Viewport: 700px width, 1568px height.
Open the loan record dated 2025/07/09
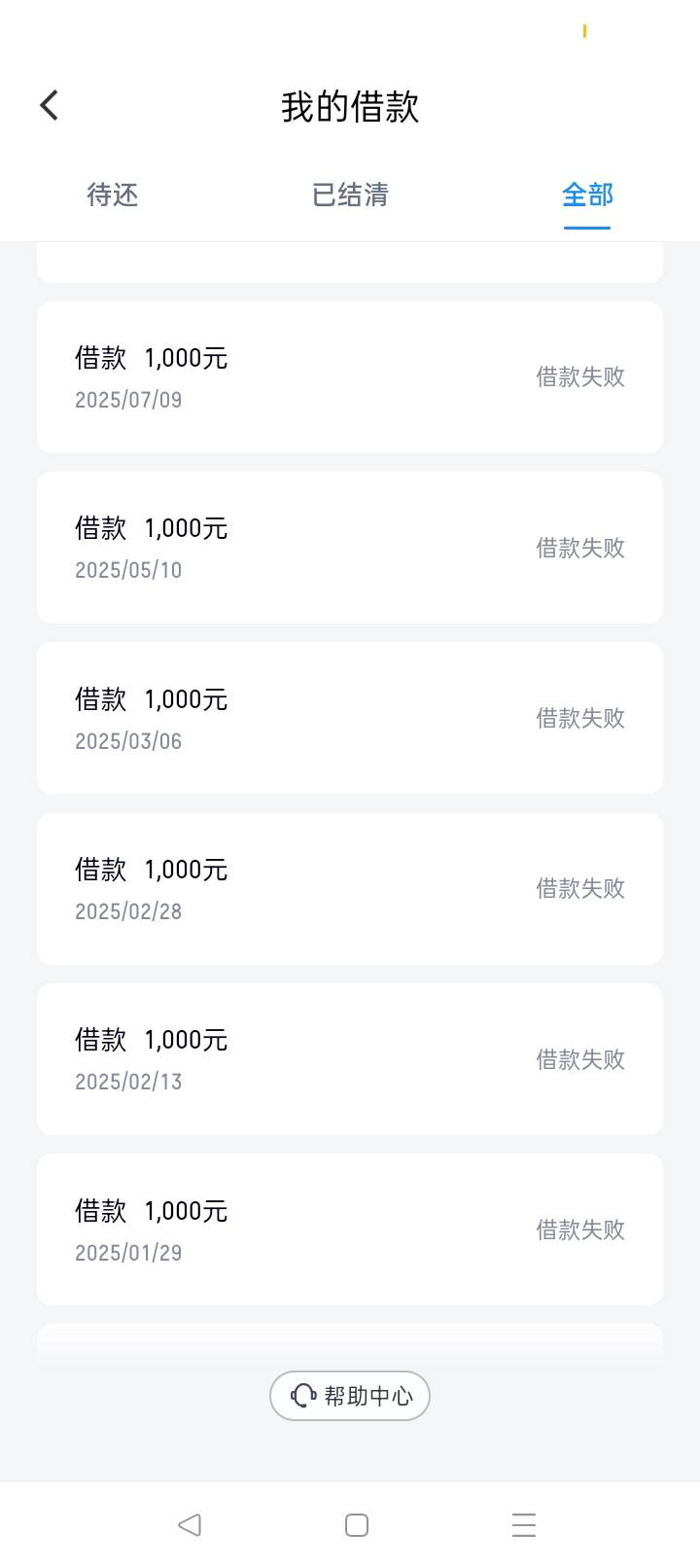pyautogui.click(x=350, y=377)
